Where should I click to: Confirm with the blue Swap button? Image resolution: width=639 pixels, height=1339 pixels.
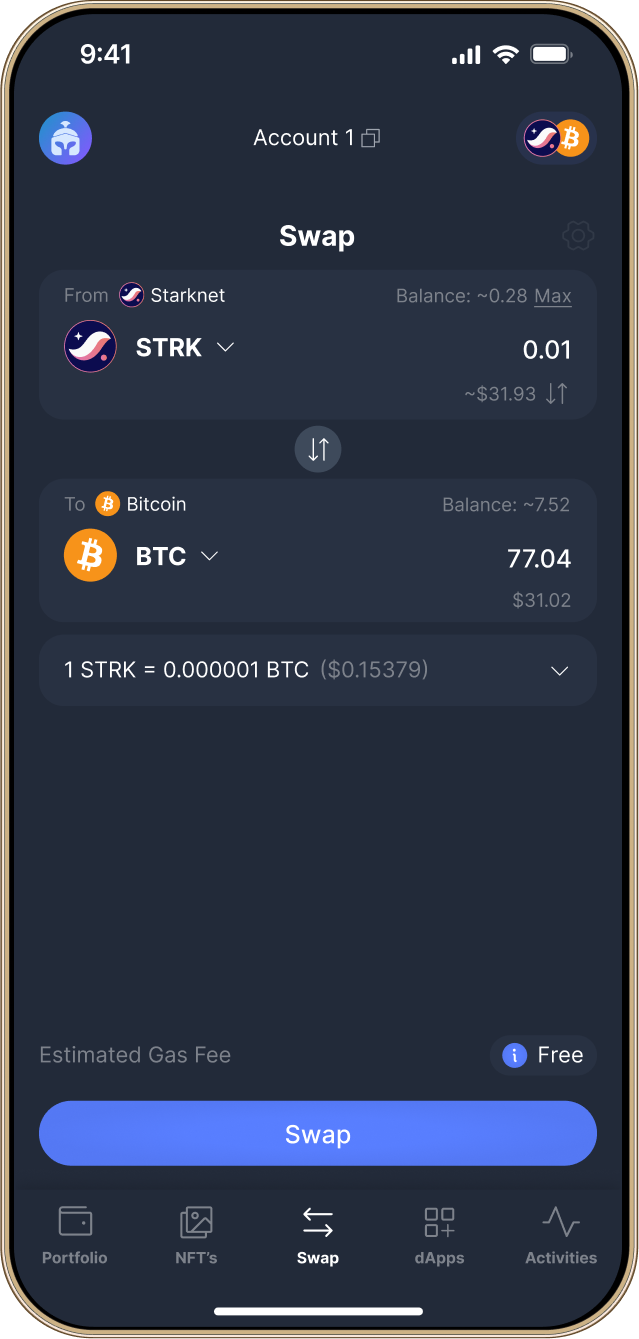[318, 1134]
